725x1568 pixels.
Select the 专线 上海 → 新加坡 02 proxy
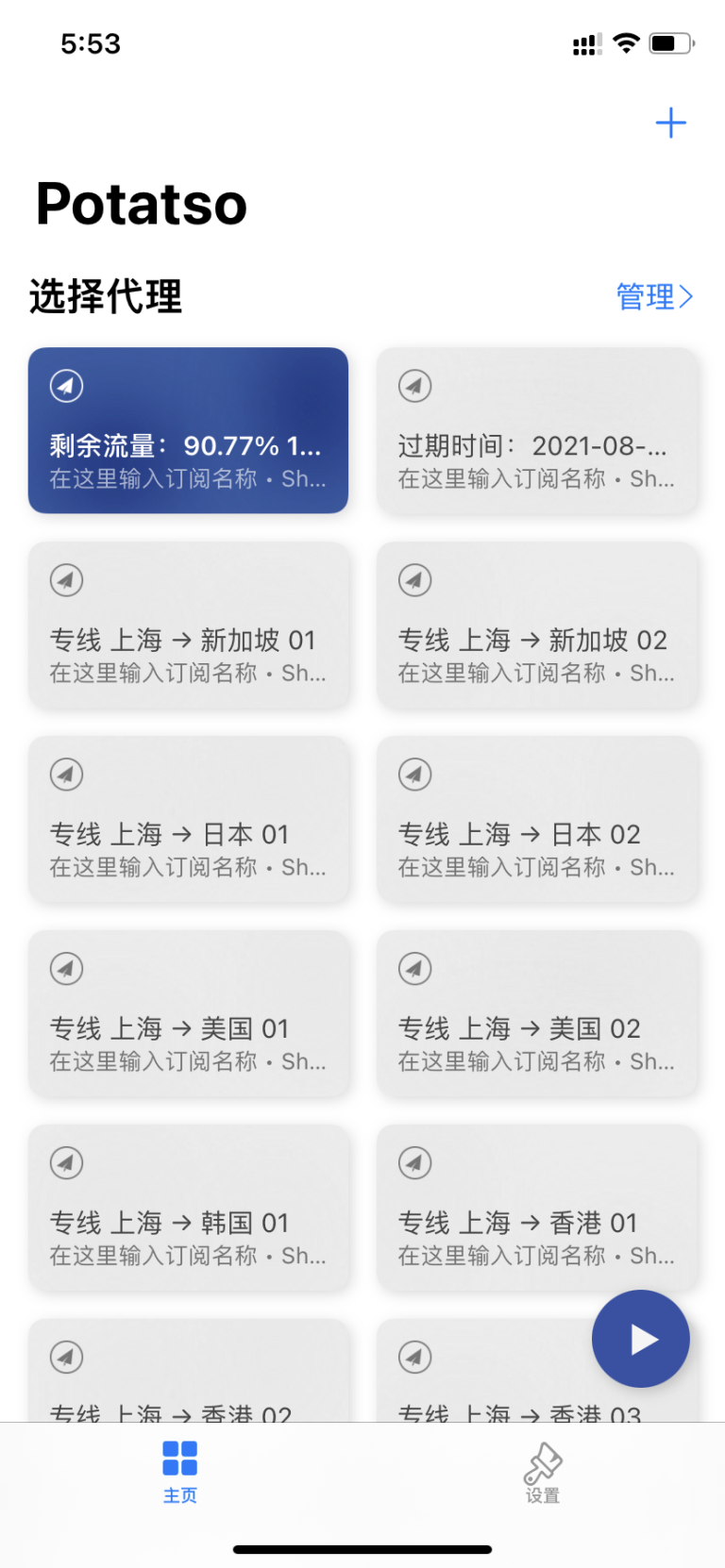pyautogui.click(x=537, y=626)
